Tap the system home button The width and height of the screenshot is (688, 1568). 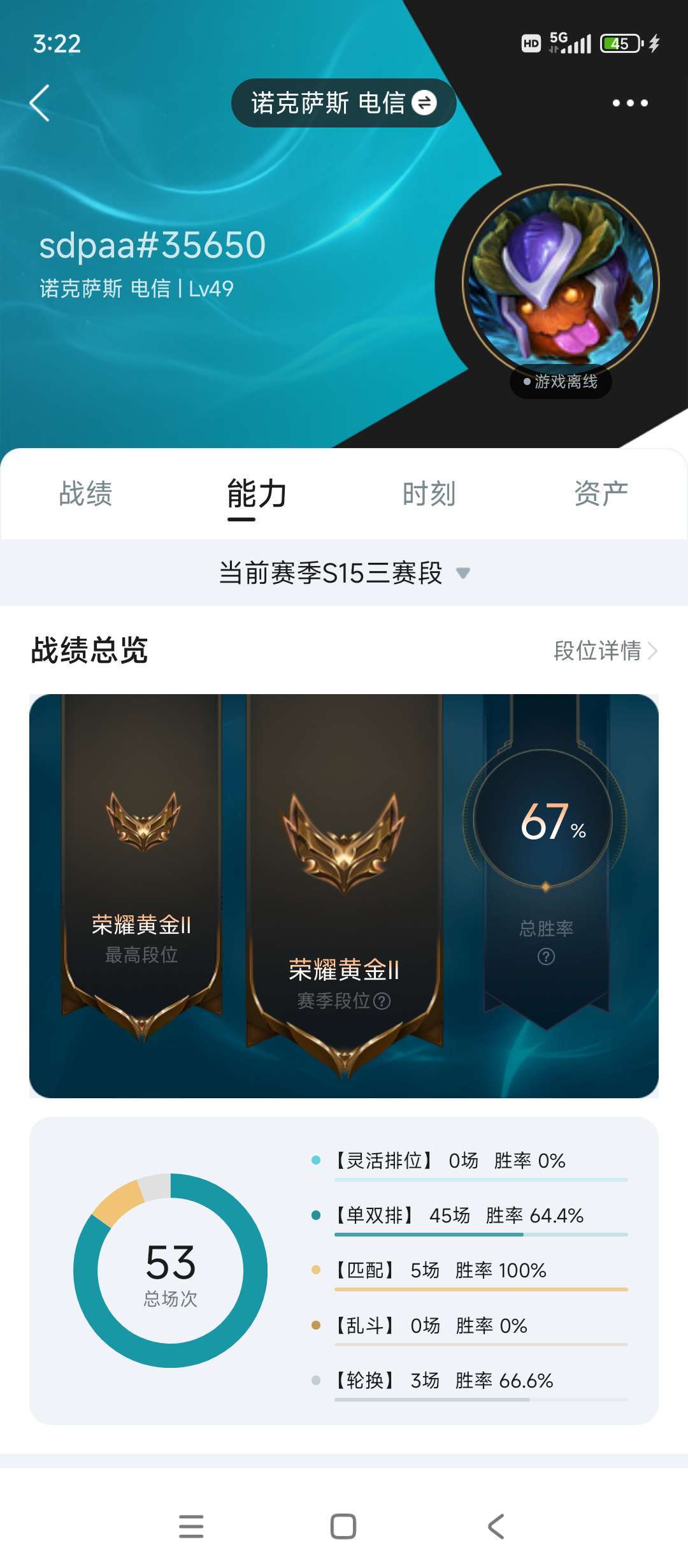pyautogui.click(x=343, y=1527)
